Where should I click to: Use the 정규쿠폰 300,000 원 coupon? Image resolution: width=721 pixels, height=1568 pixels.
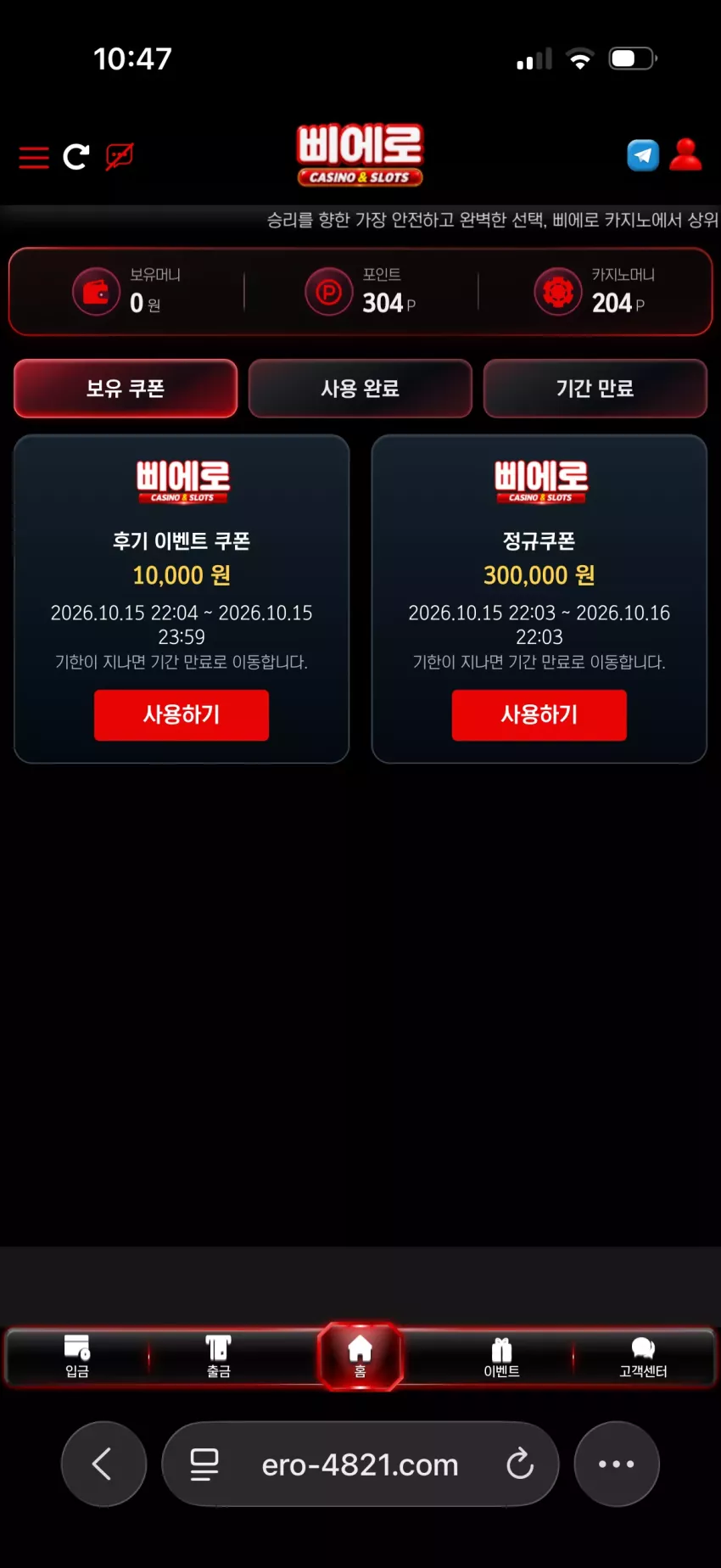tap(539, 714)
